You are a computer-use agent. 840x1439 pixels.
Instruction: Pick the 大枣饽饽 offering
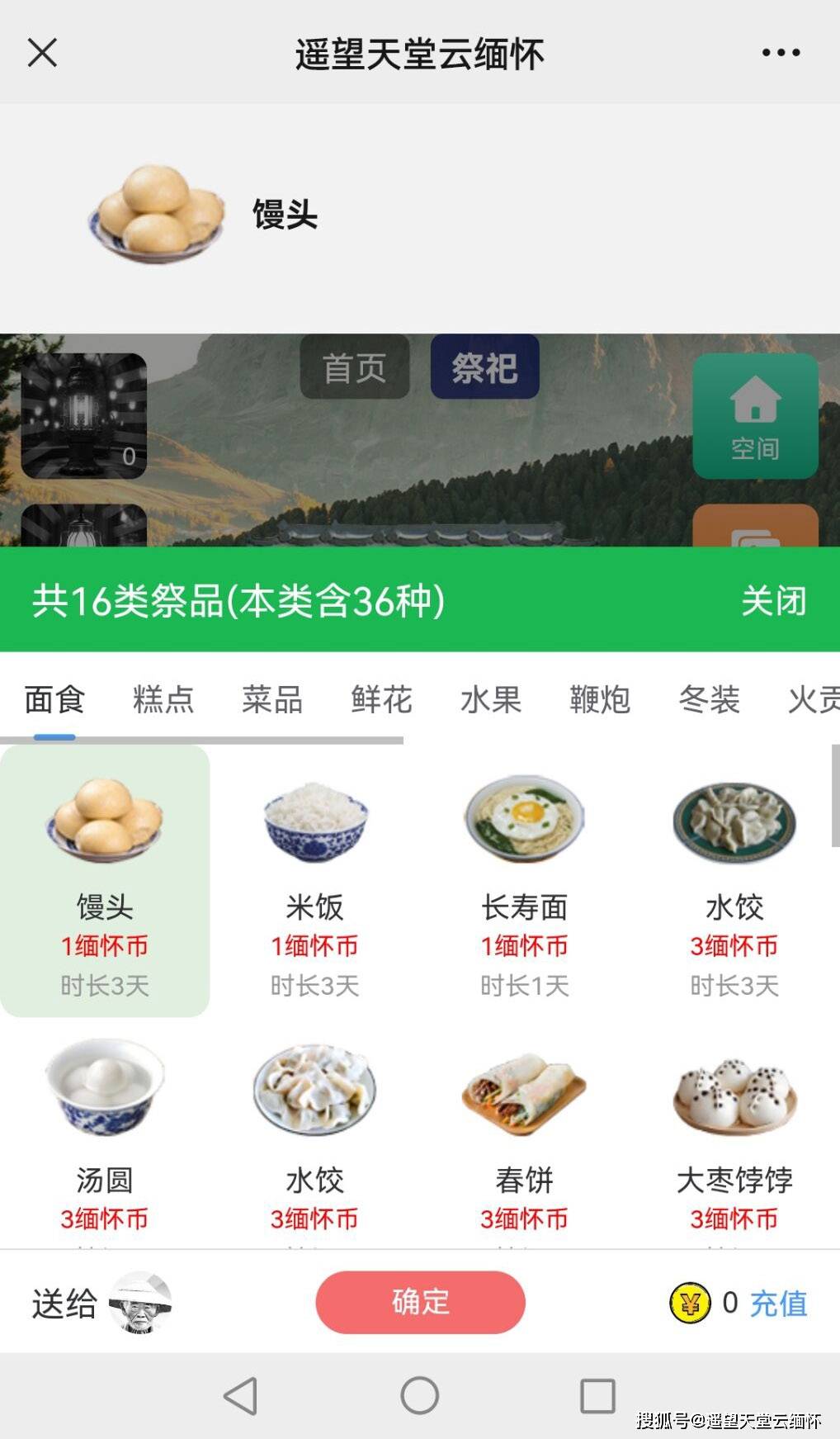pyautogui.click(x=734, y=1139)
